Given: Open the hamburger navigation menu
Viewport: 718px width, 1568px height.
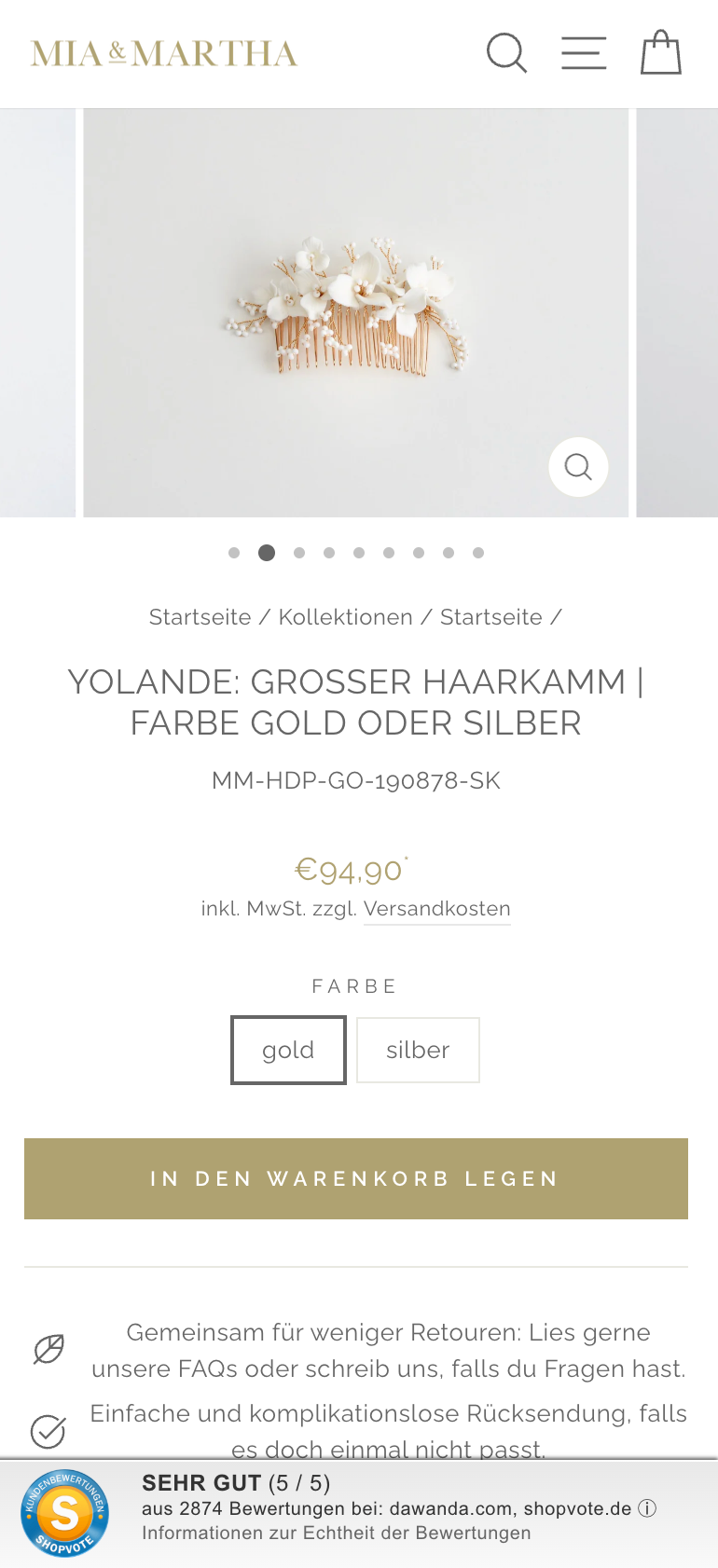Looking at the screenshot, I should 584,53.
